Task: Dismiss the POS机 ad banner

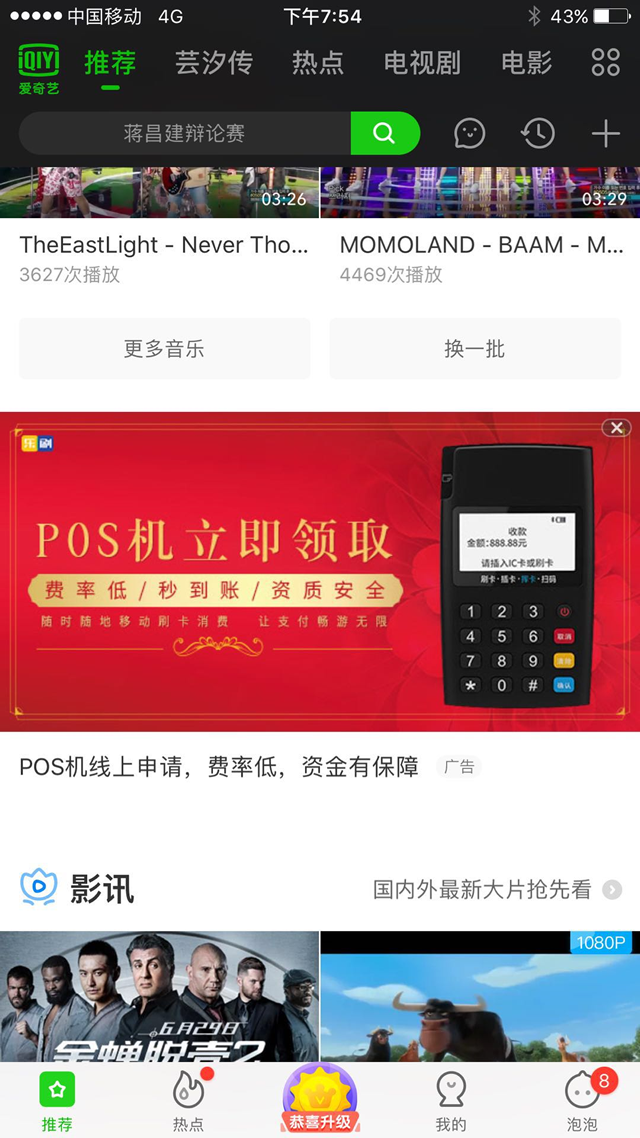Action: tap(617, 428)
